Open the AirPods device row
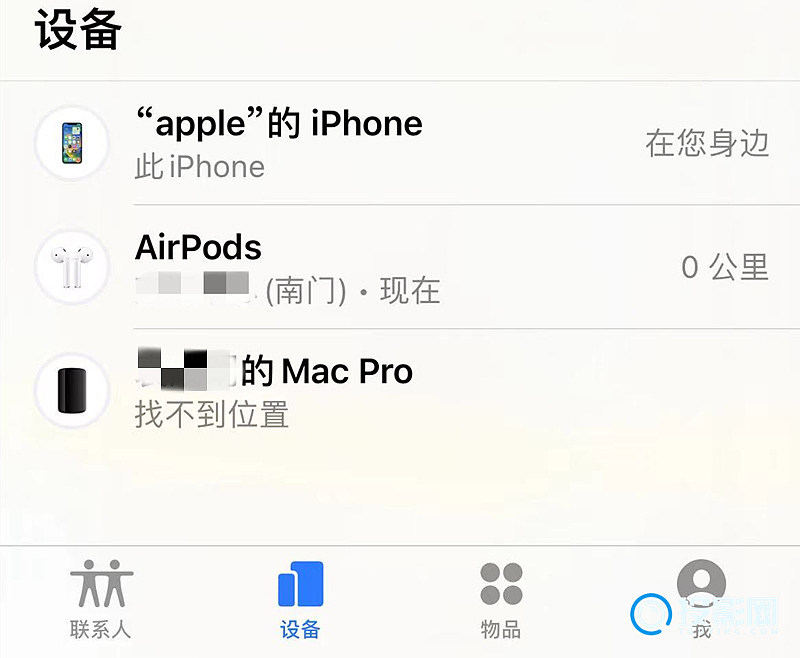This screenshot has height=658, width=800. click(400, 267)
